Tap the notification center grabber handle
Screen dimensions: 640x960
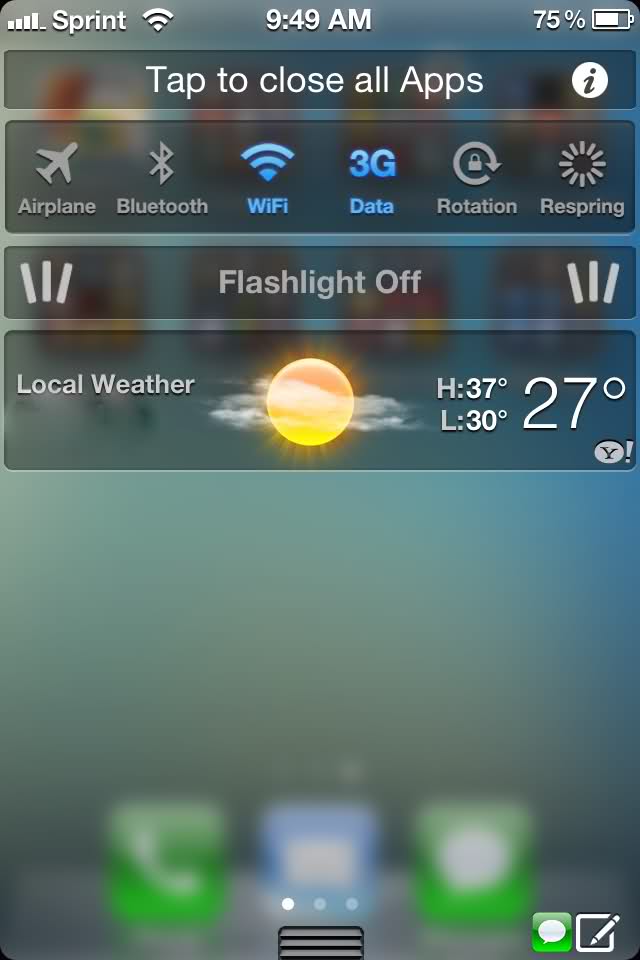click(320, 942)
